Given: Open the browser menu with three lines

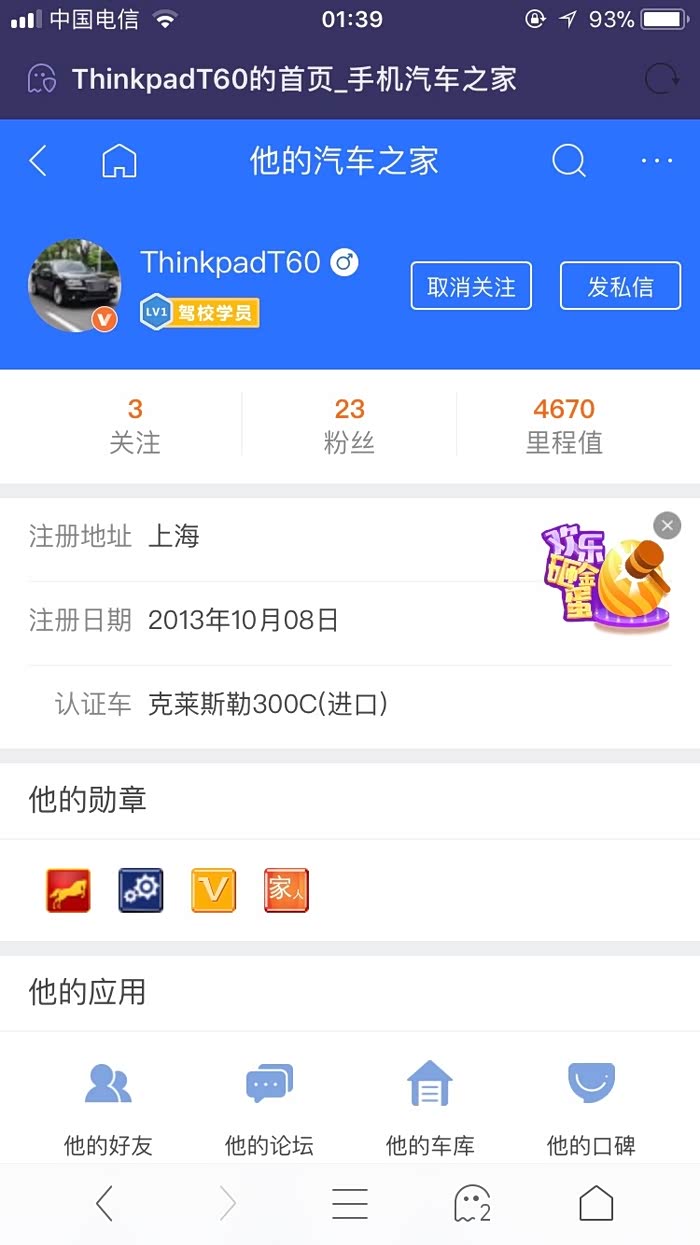Looking at the screenshot, I should click(350, 1204).
